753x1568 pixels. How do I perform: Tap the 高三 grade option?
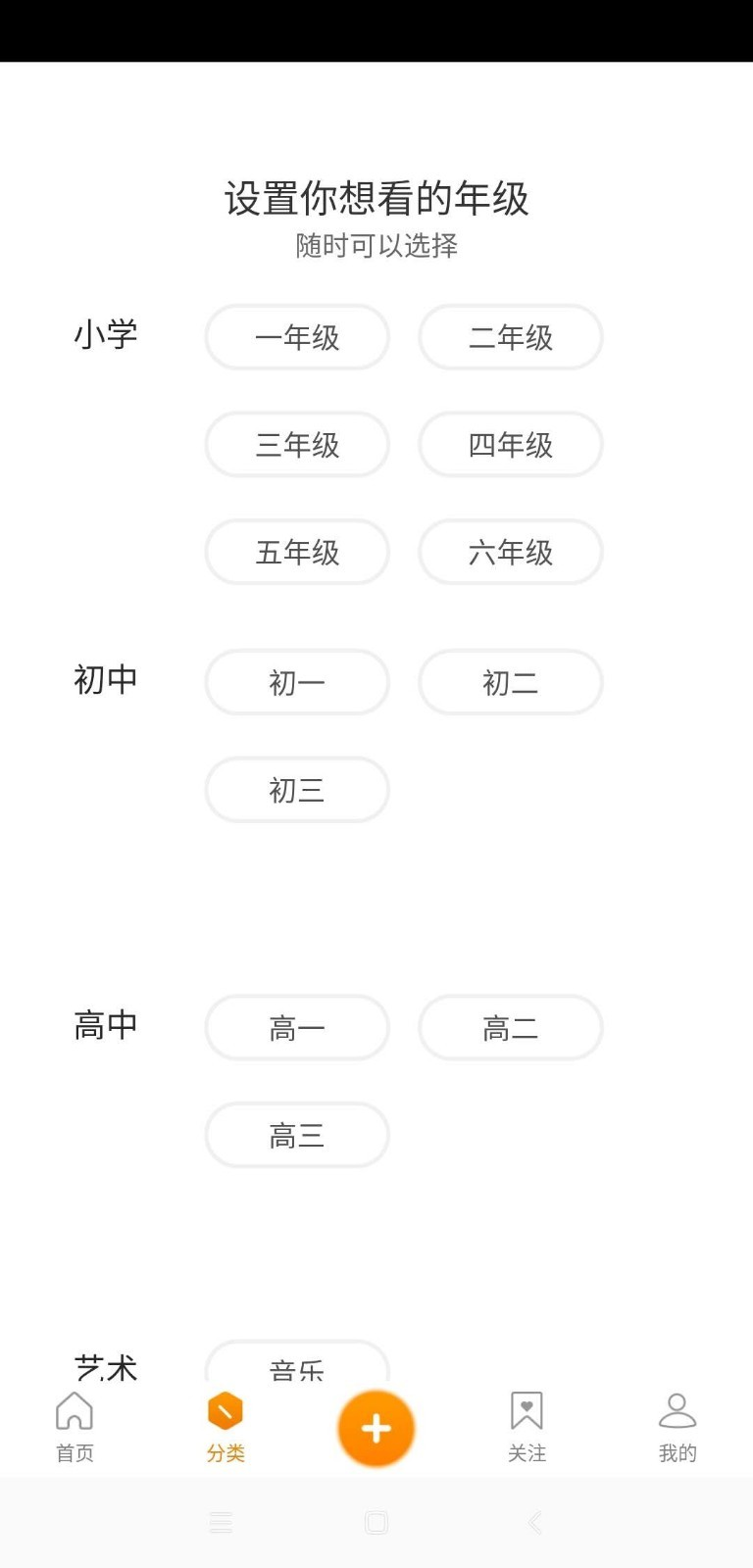297,1136
